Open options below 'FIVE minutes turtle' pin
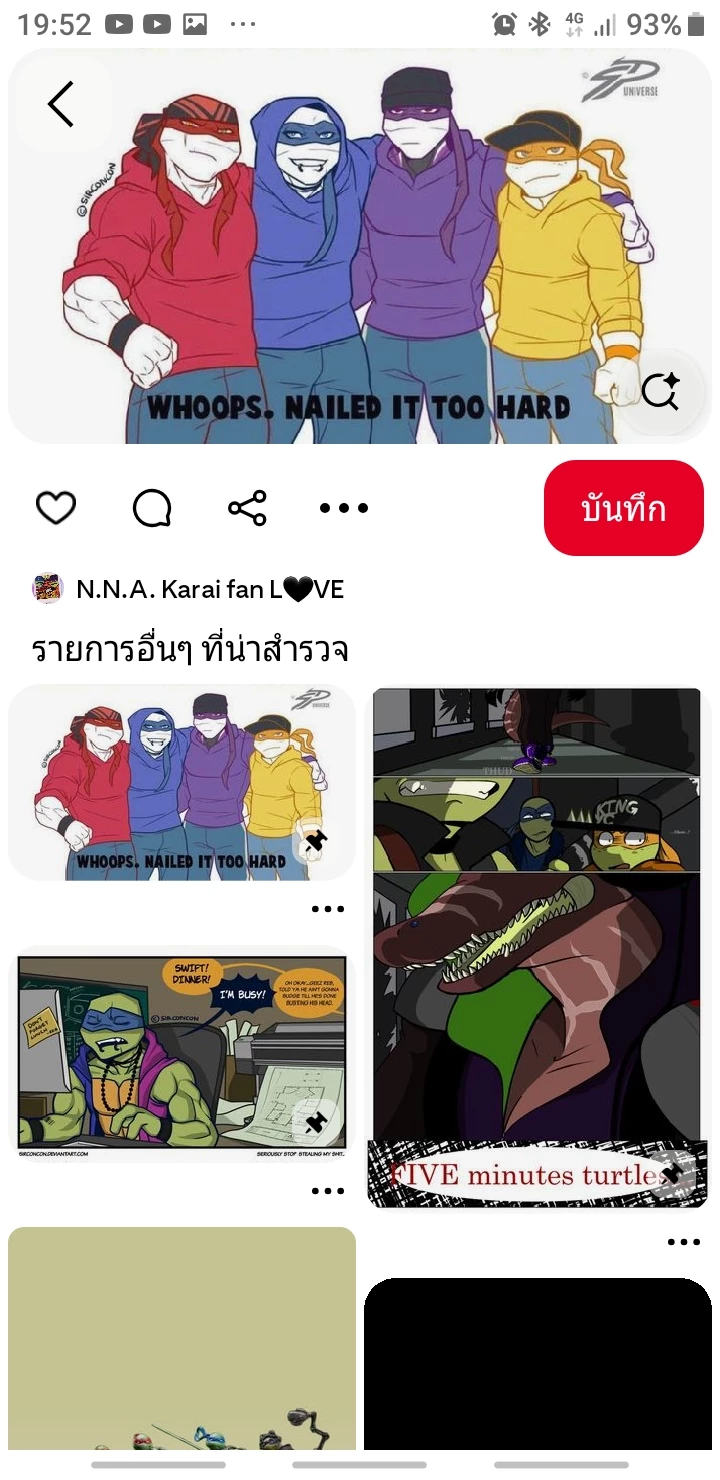The height and width of the screenshot is (1480, 720). 683,1242
